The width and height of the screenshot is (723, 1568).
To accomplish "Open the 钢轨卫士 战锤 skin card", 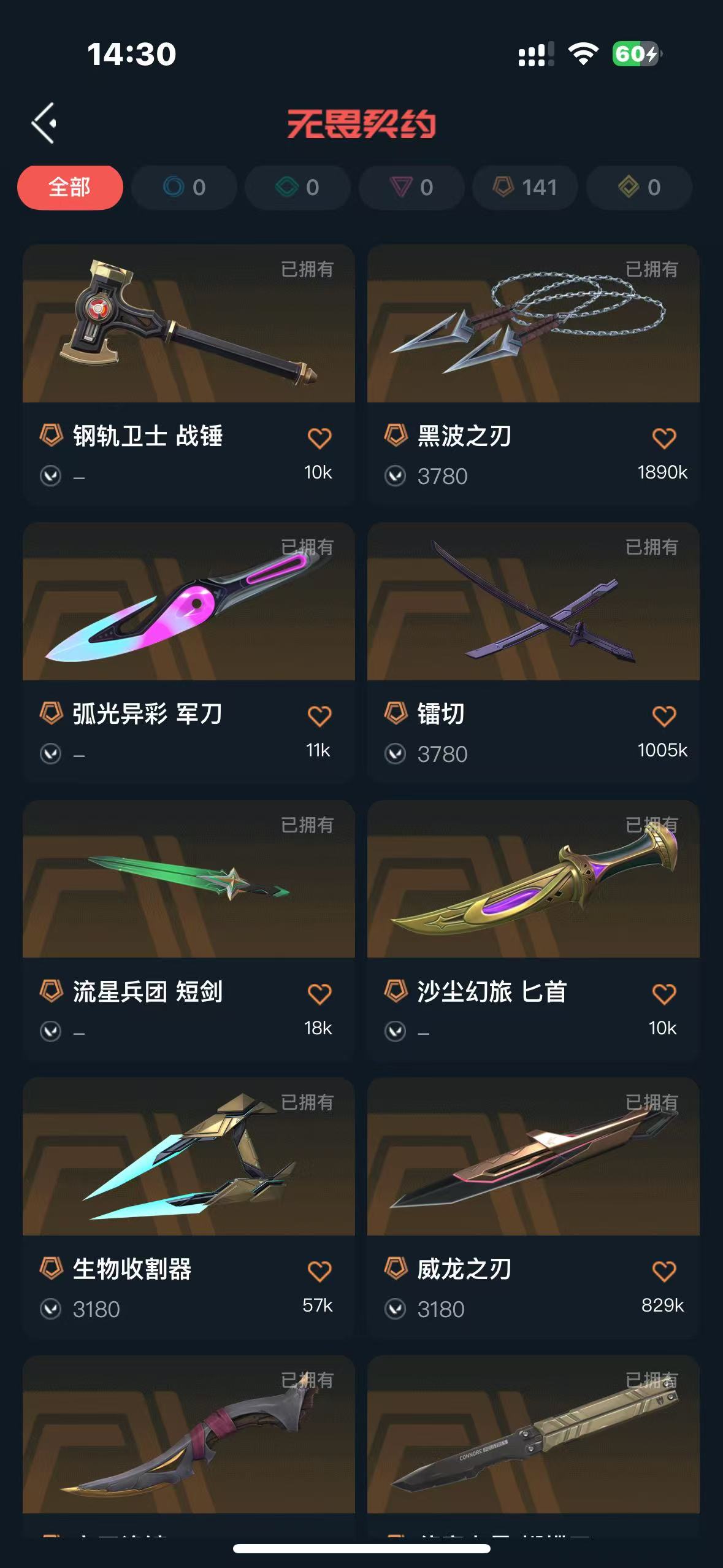I will tap(188, 324).
